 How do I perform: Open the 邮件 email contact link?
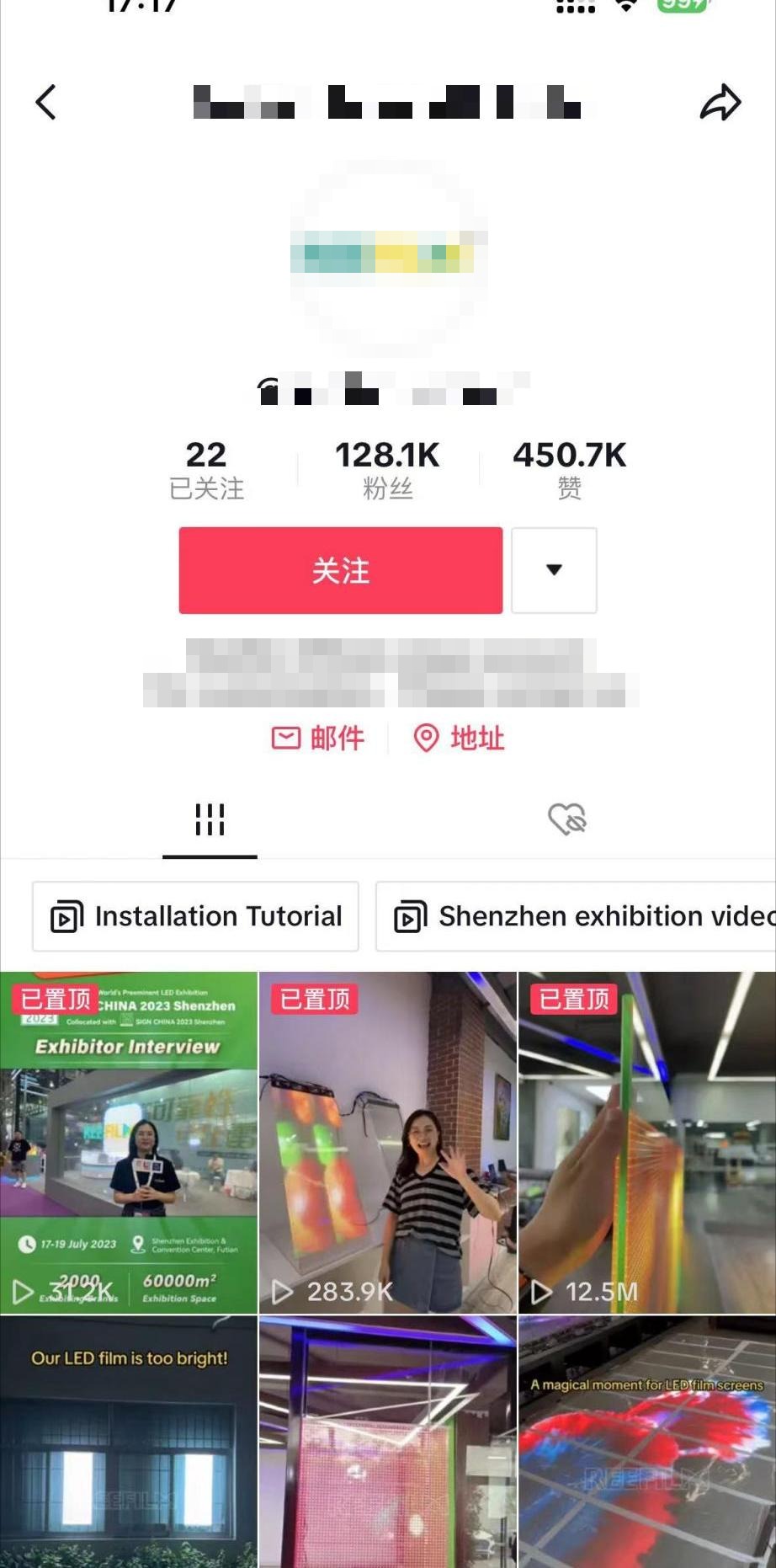[x=318, y=739]
